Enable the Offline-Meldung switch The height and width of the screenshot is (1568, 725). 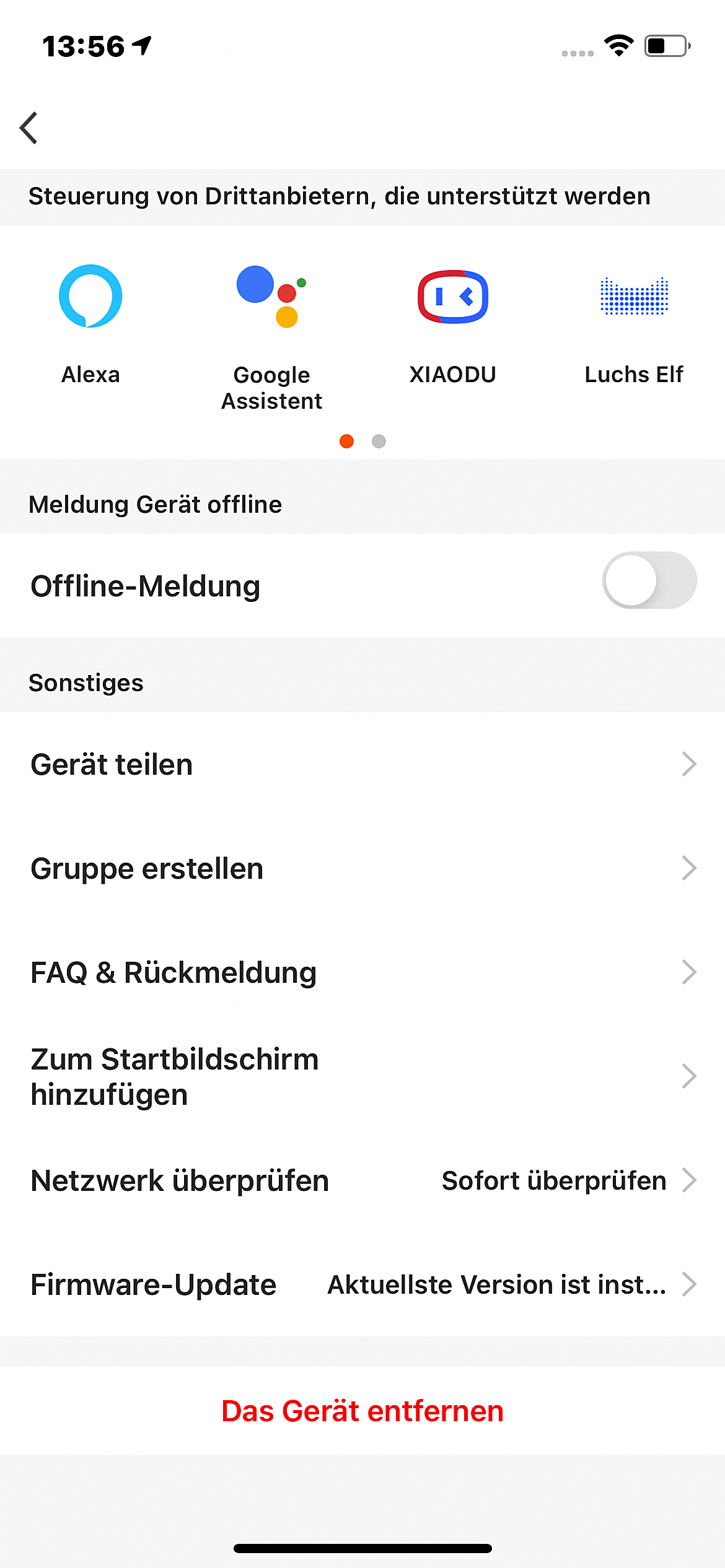tap(649, 581)
